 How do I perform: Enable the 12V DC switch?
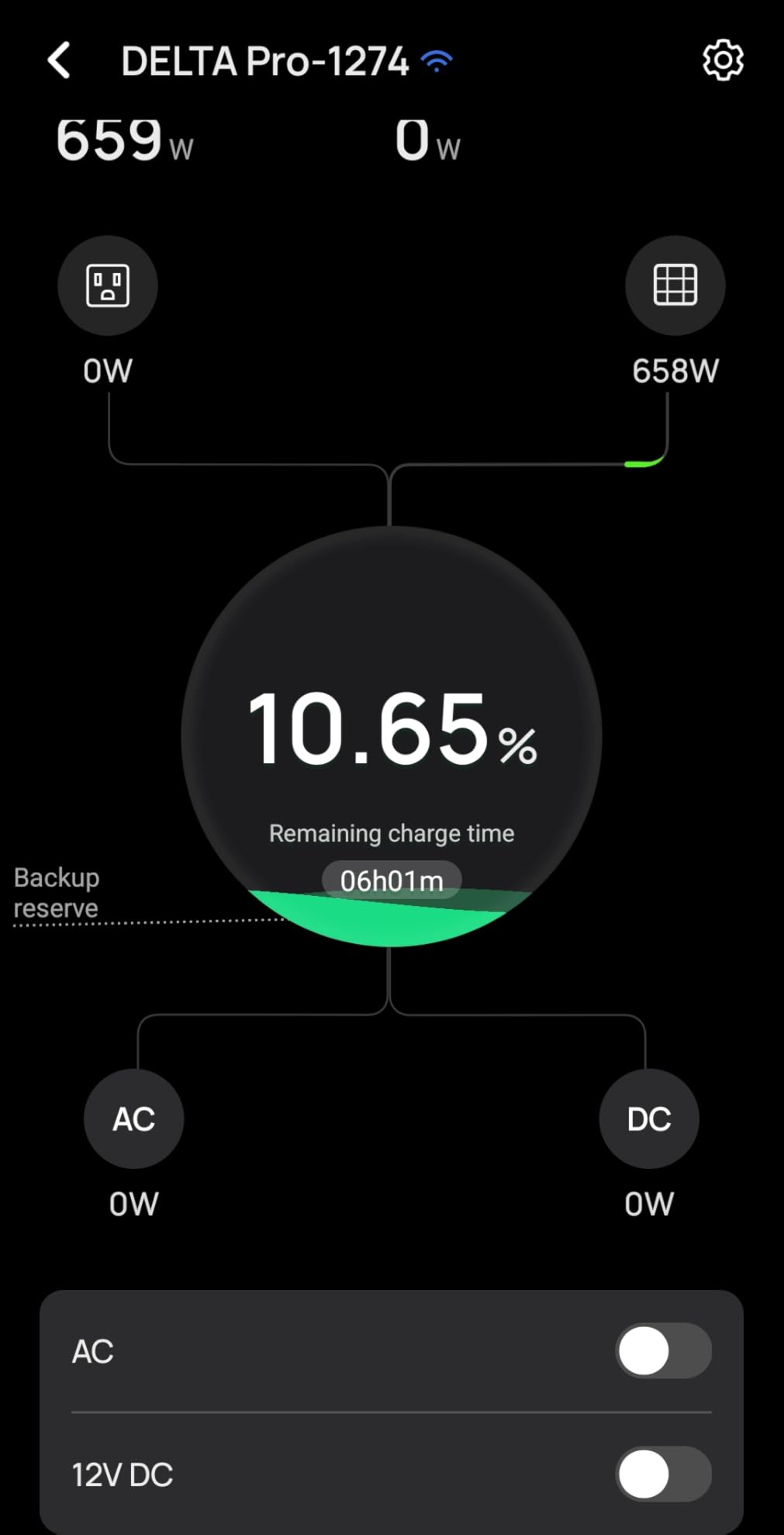click(663, 1474)
